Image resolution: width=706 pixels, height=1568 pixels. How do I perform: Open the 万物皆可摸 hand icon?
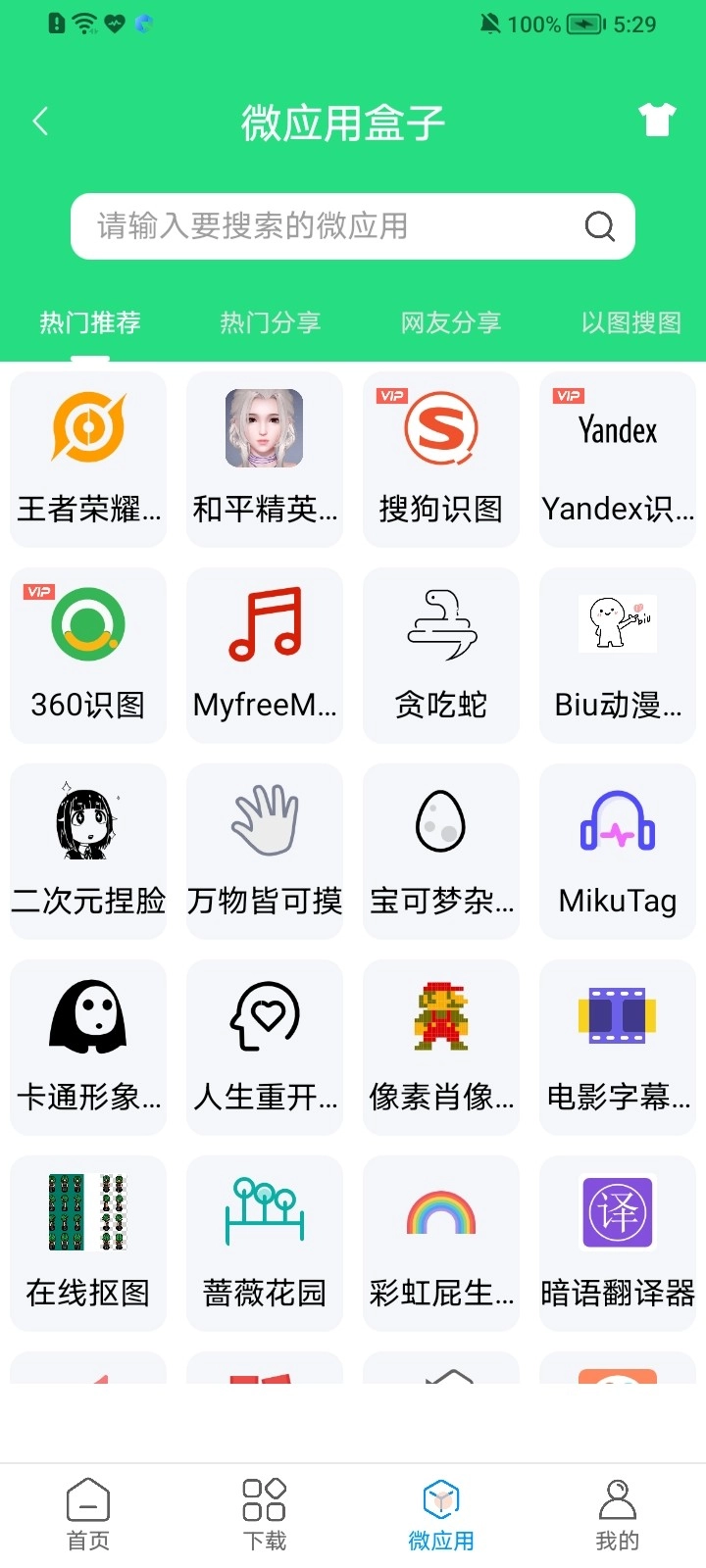pyautogui.click(x=264, y=851)
